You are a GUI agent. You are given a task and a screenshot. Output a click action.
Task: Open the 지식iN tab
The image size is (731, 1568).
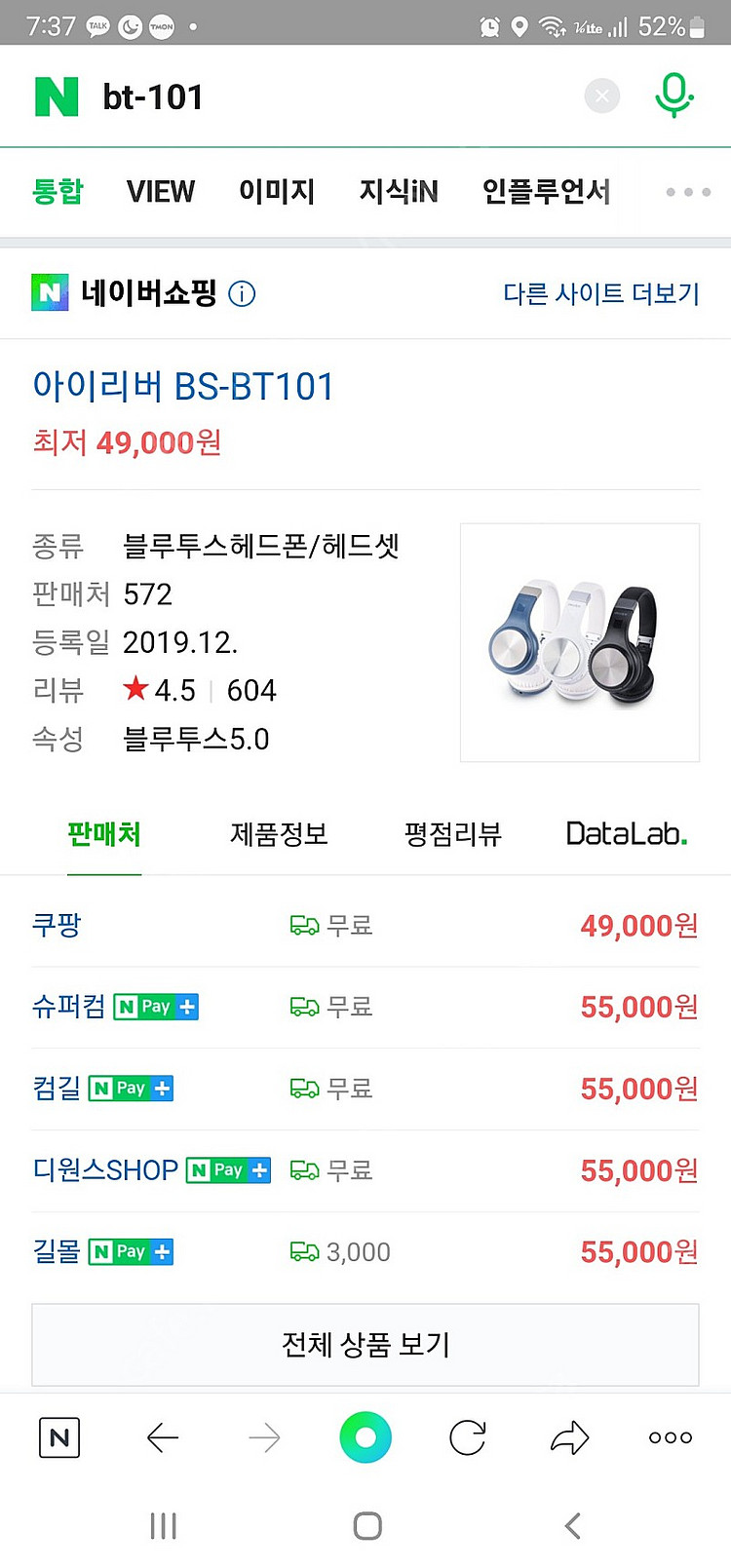[399, 192]
